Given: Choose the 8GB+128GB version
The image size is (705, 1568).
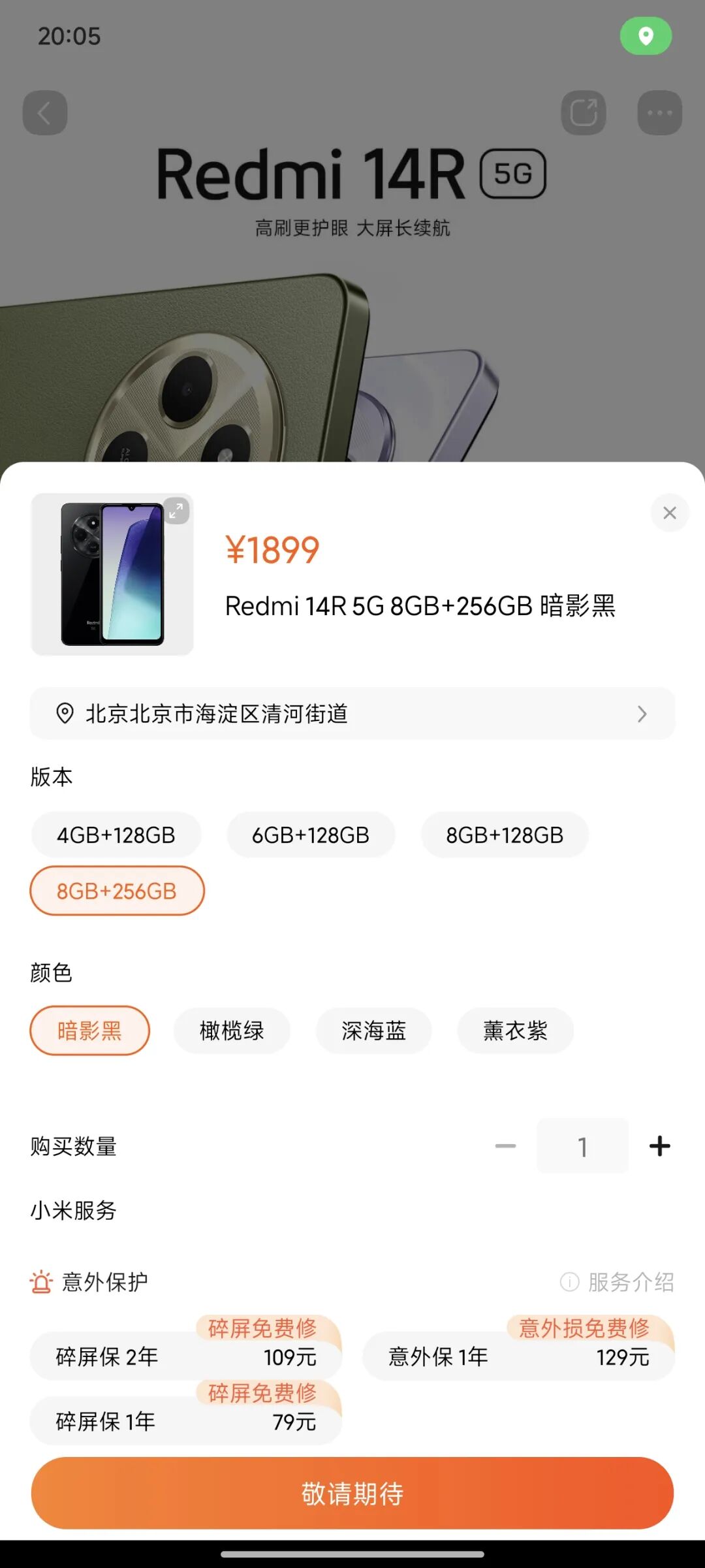Looking at the screenshot, I should (x=505, y=835).
